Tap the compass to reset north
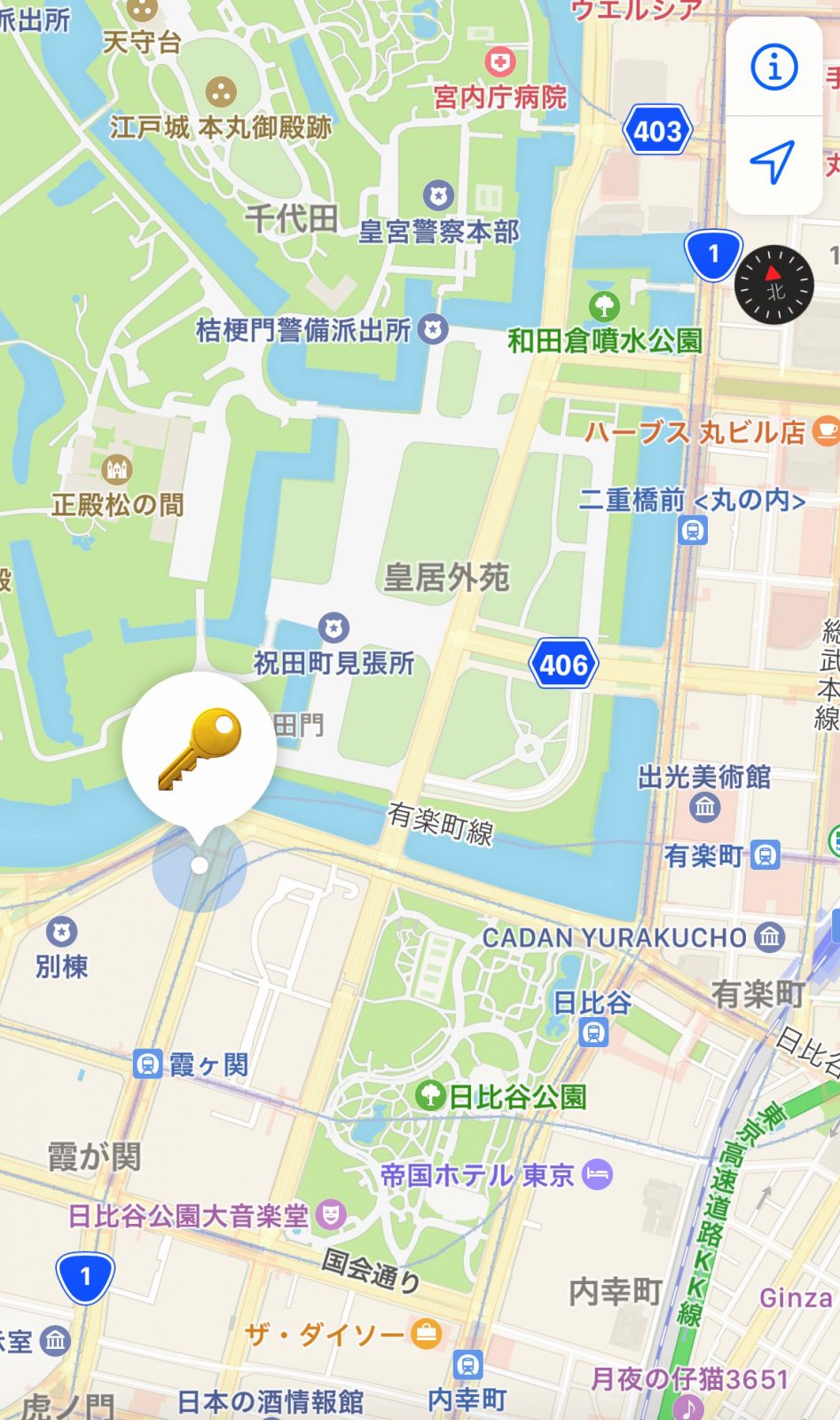This screenshot has height=1420, width=840. point(774,285)
